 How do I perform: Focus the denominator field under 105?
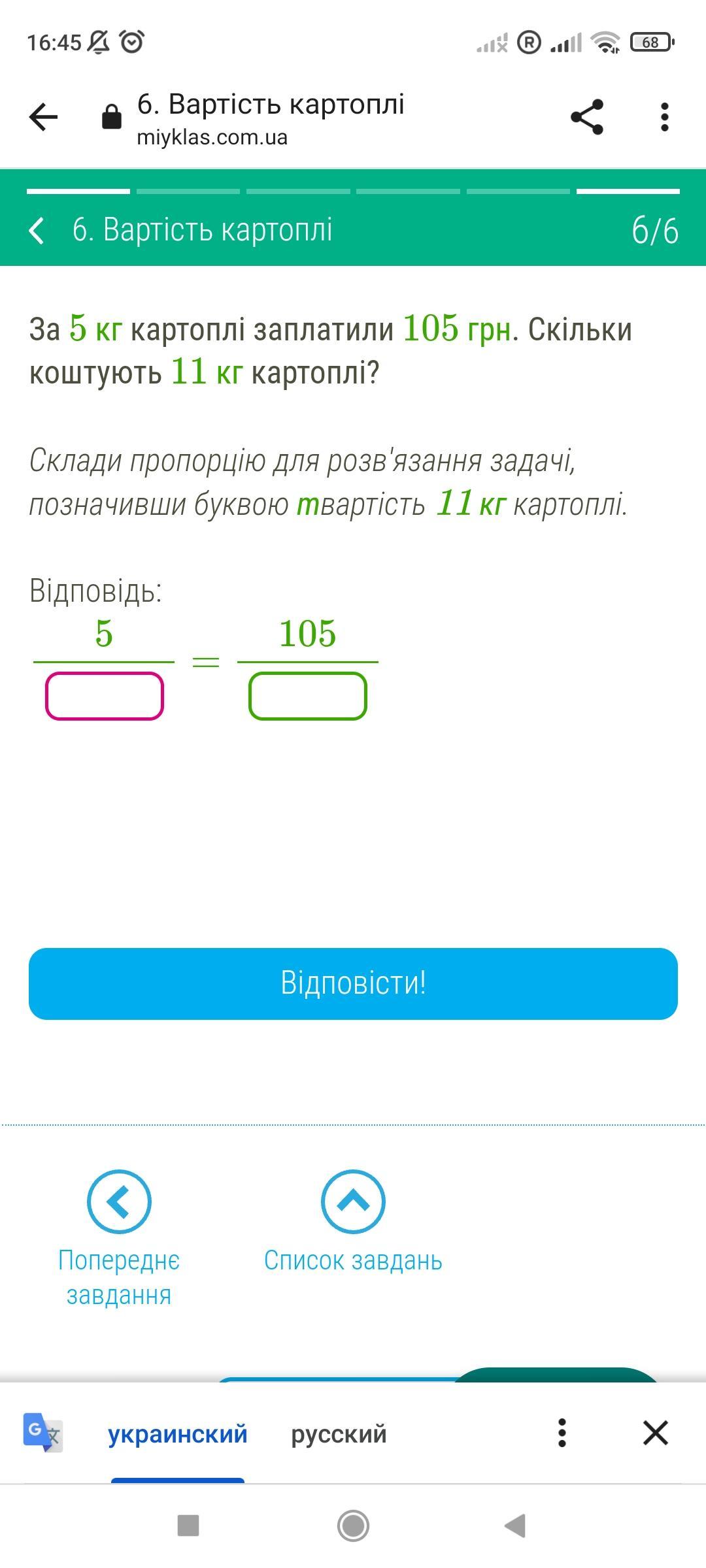(308, 696)
